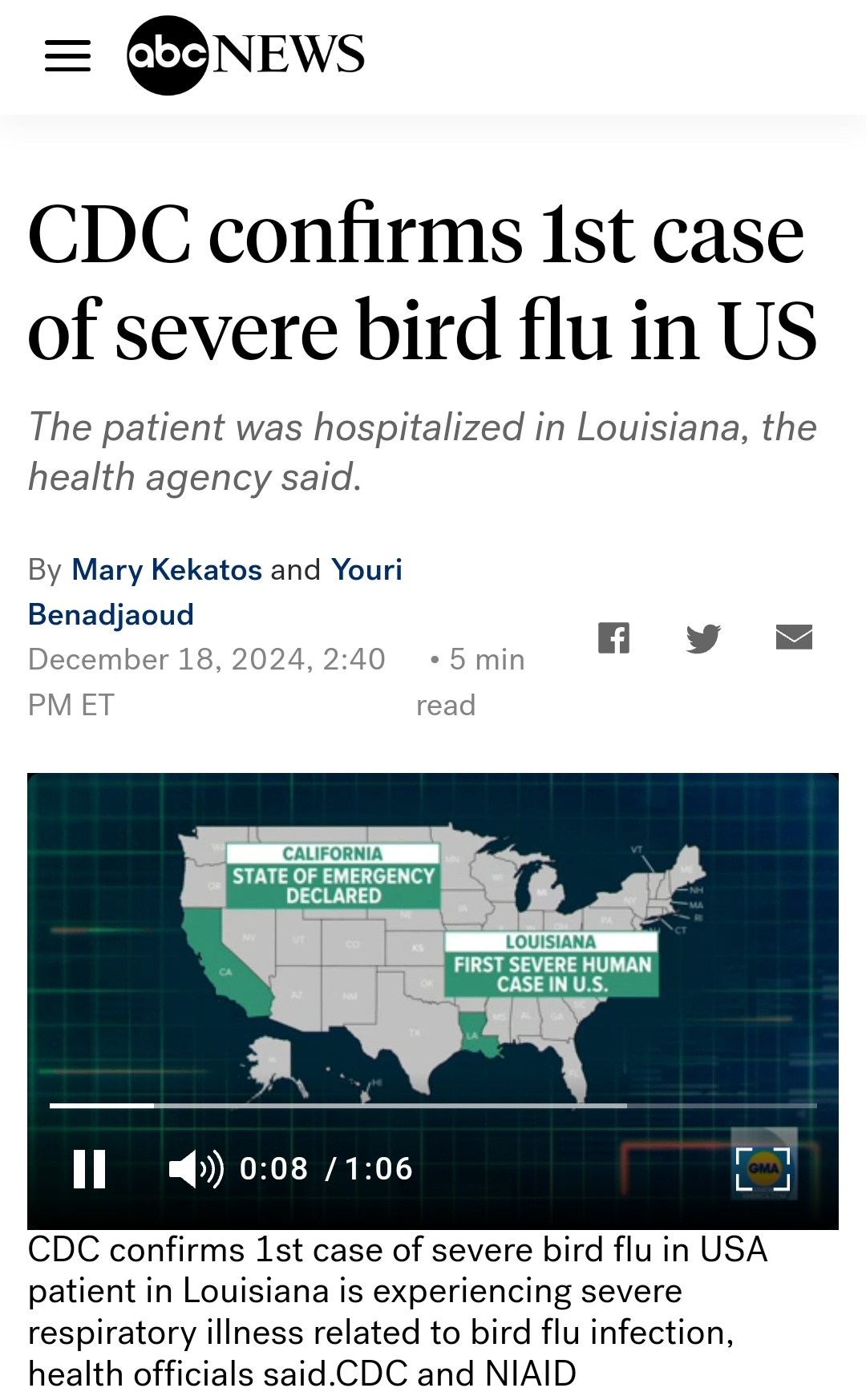
Task: Share the article on Facebook
Action: tap(613, 638)
